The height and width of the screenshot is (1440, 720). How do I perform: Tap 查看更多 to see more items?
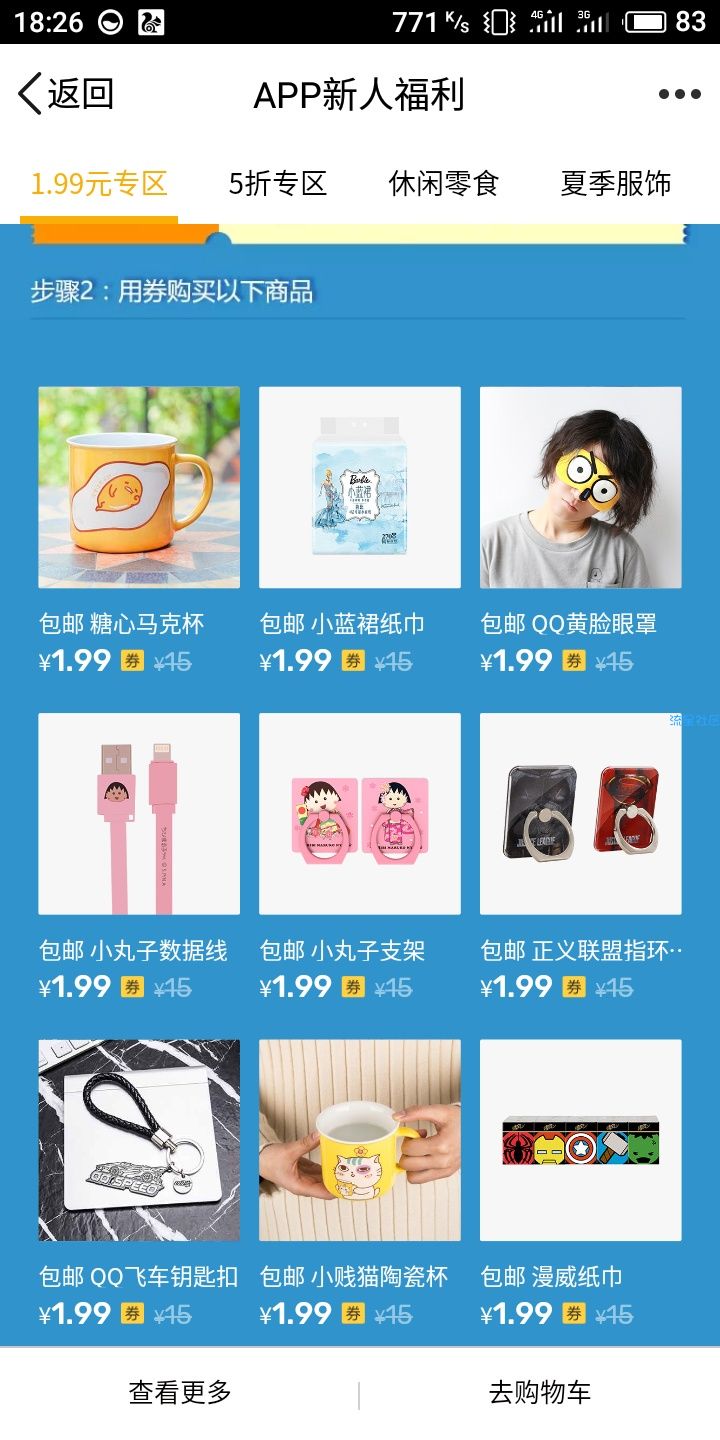(180, 1392)
